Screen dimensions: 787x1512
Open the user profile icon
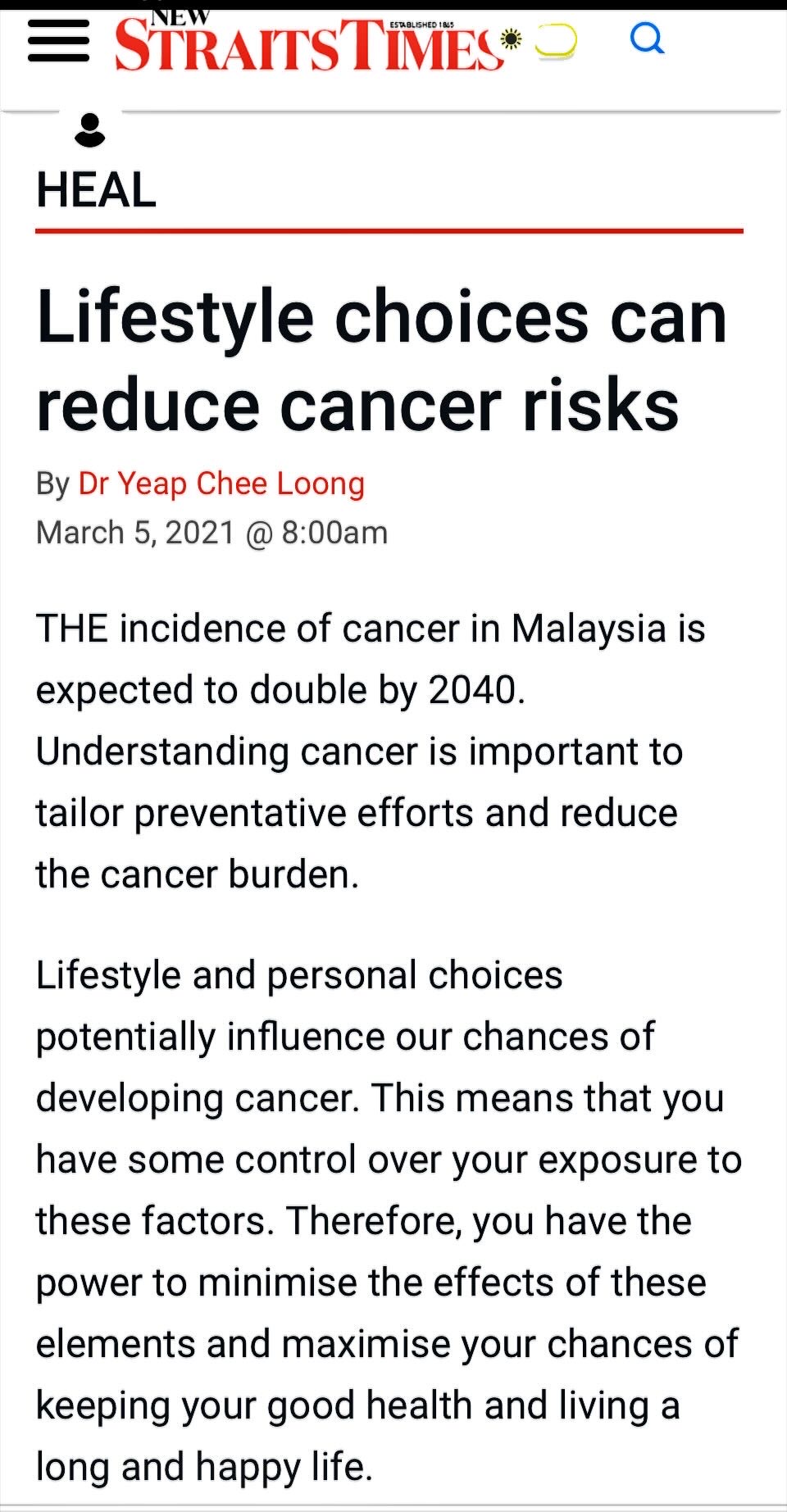tap(89, 130)
